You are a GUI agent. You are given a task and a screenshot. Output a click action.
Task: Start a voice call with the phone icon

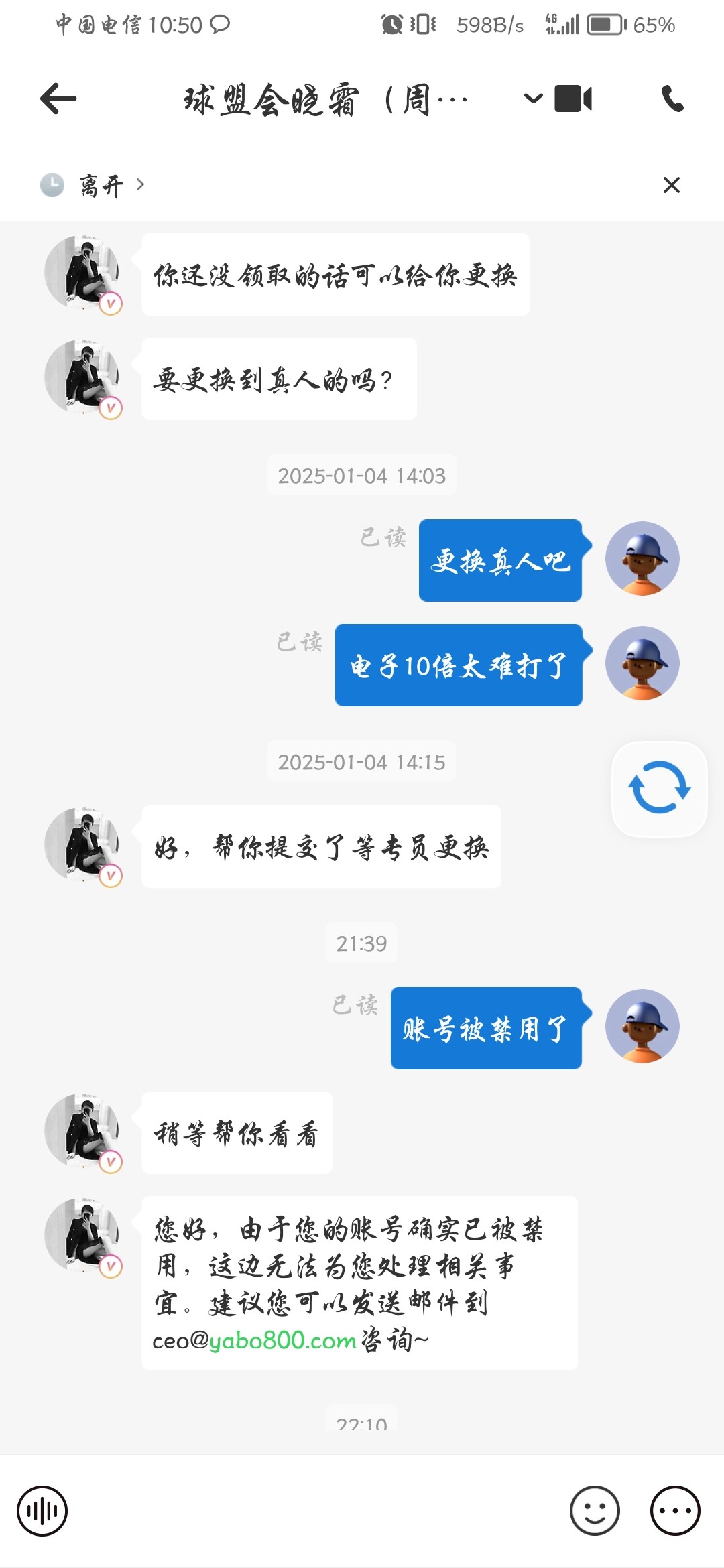click(x=672, y=99)
